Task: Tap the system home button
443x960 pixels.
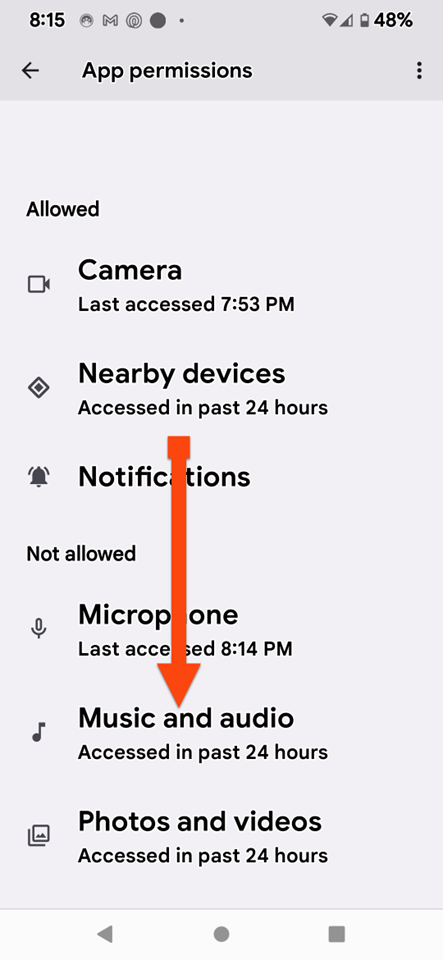Action: tap(222, 934)
